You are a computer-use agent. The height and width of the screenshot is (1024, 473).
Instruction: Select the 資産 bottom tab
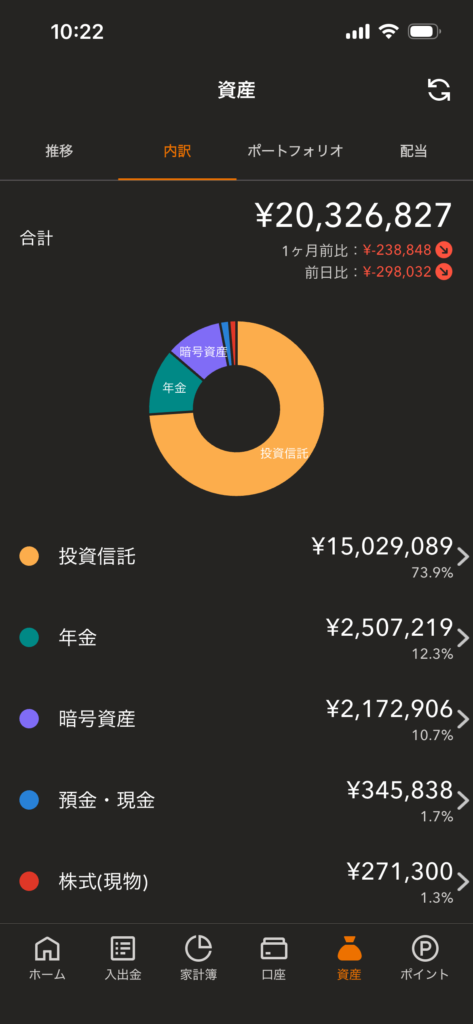[x=349, y=958]
